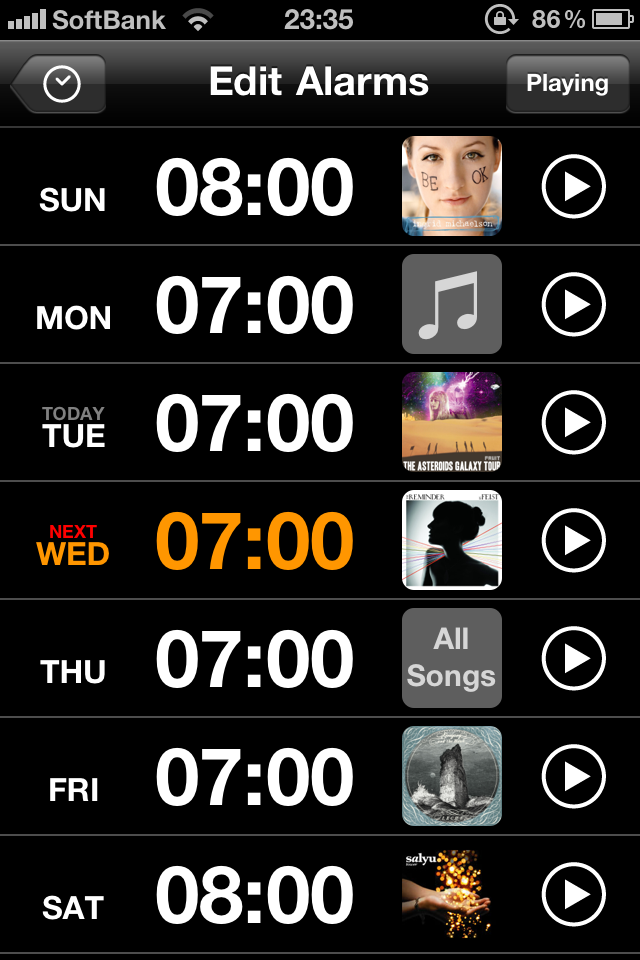
Task: Choose music for the Sunday alarm album art
Action: click(451, 186)
